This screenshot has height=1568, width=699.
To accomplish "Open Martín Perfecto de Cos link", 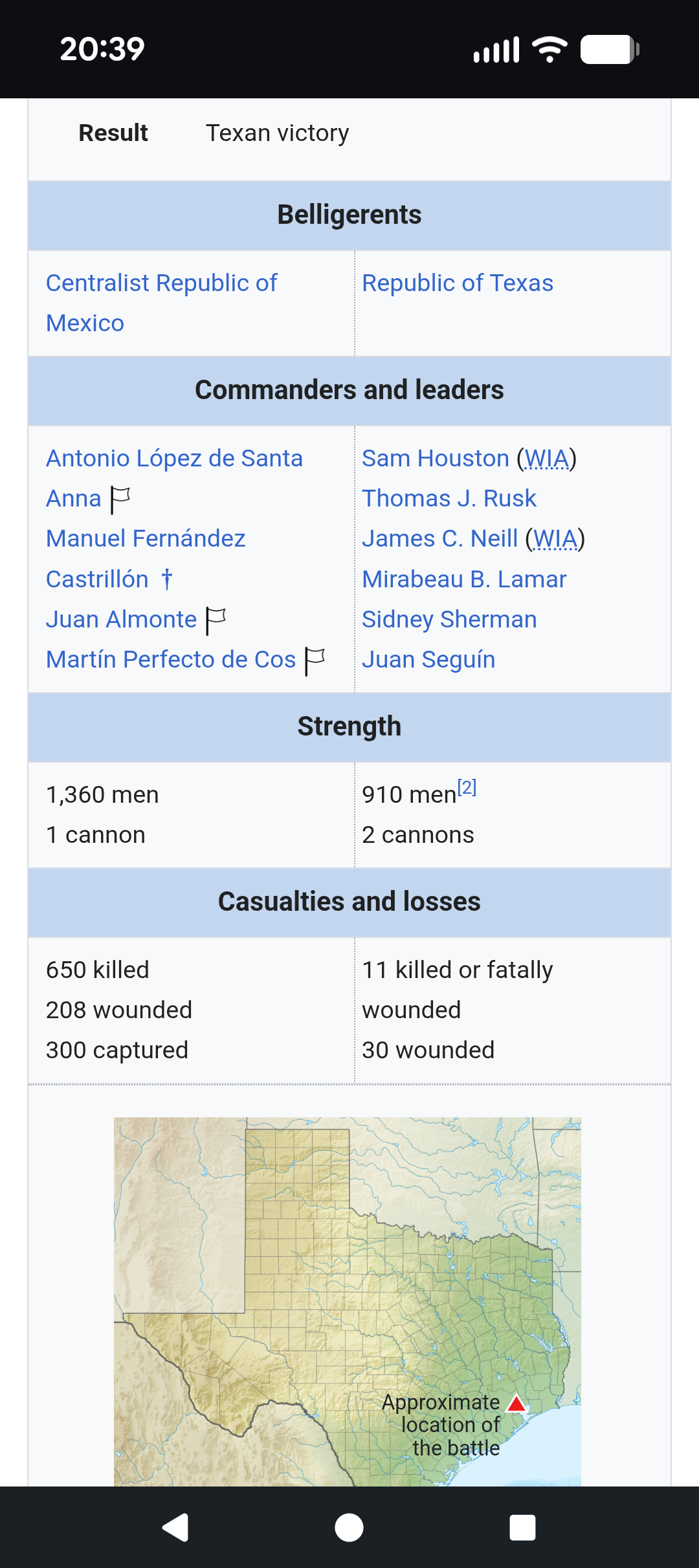I will coord(171,660).
